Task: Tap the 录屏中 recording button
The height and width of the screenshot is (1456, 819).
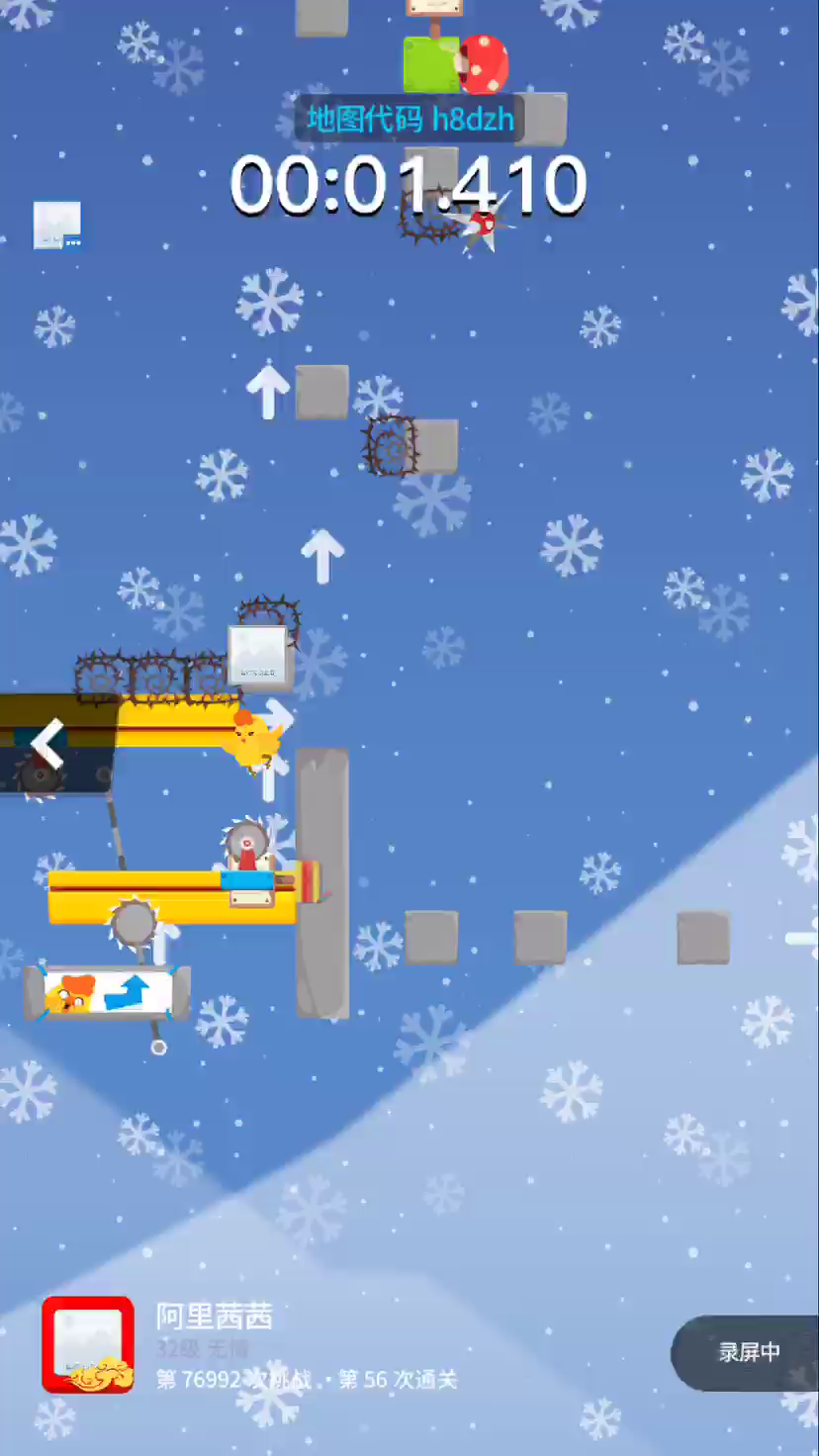Action: click(x=748, y=1351)
